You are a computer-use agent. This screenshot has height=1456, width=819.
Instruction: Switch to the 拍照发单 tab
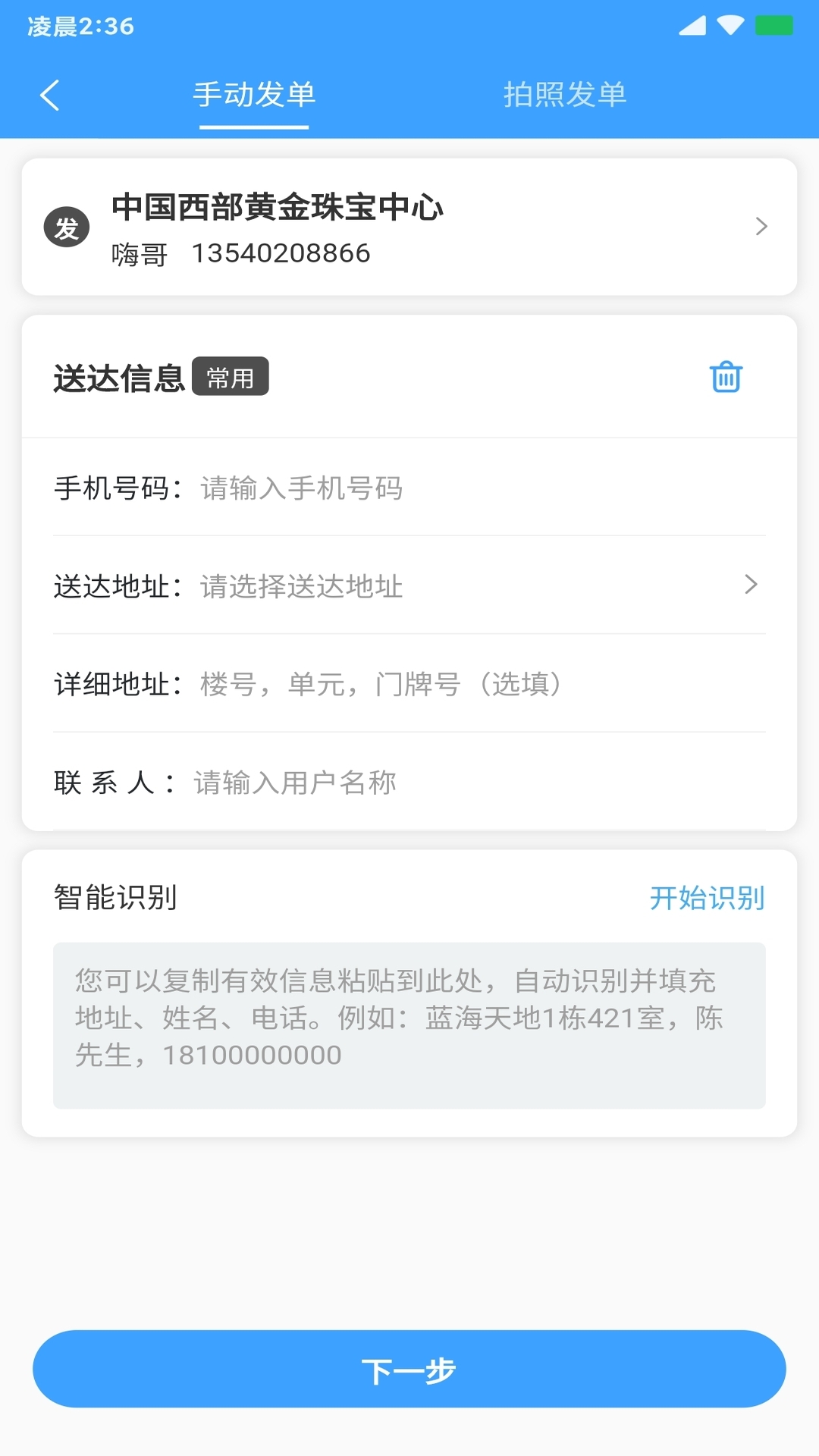564,96
